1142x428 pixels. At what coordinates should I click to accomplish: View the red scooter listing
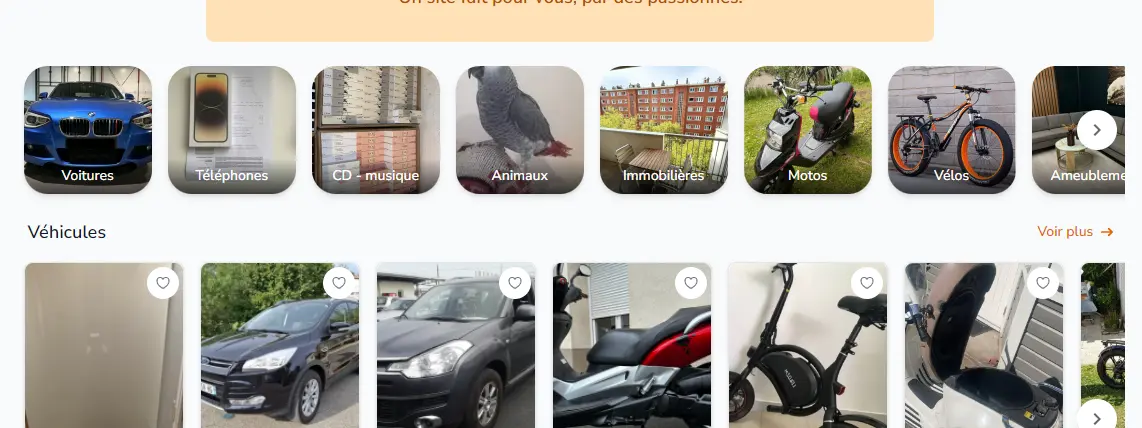click(632, 360)
